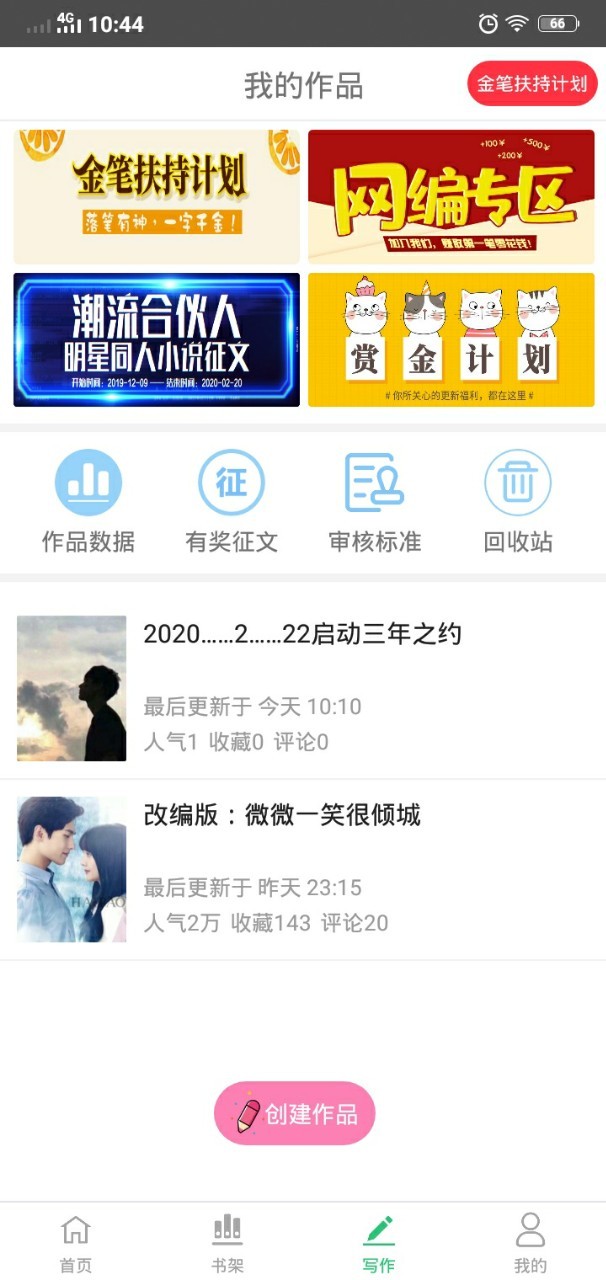The height and width of the screenshot is (1280, 606).
Task: Open the 赏金计划 banner
Action: pyautogui.click(x=451, y=340)
